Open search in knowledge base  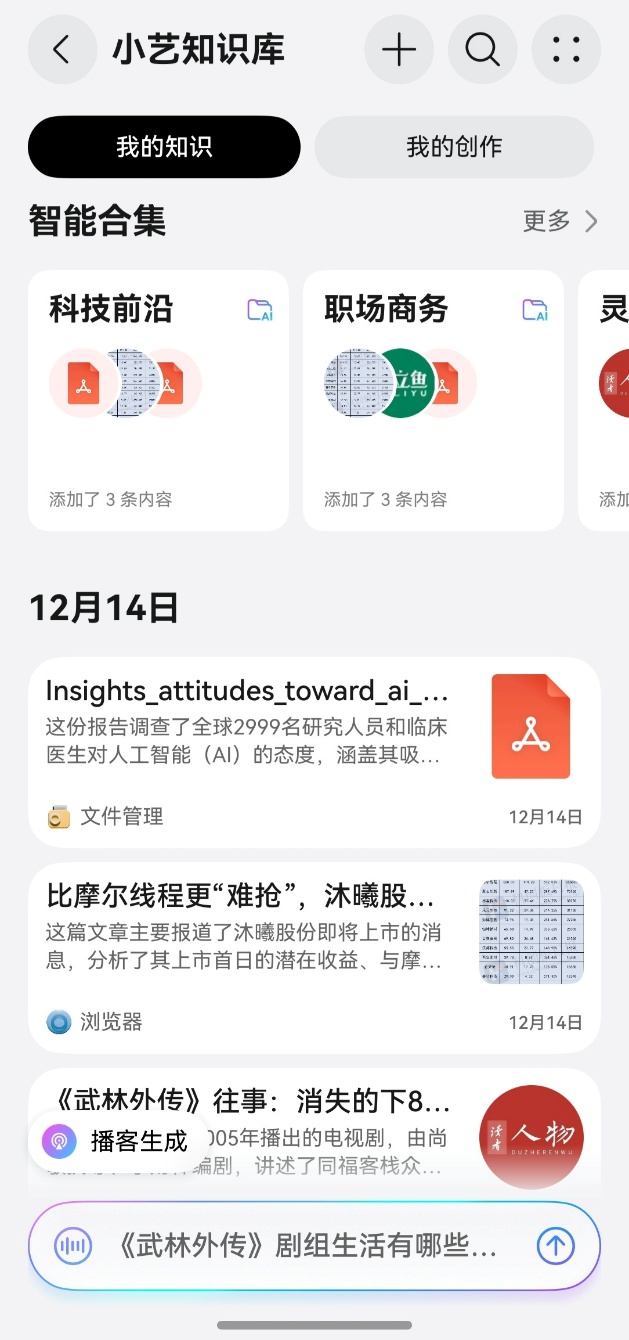click(x=483, y=49)
